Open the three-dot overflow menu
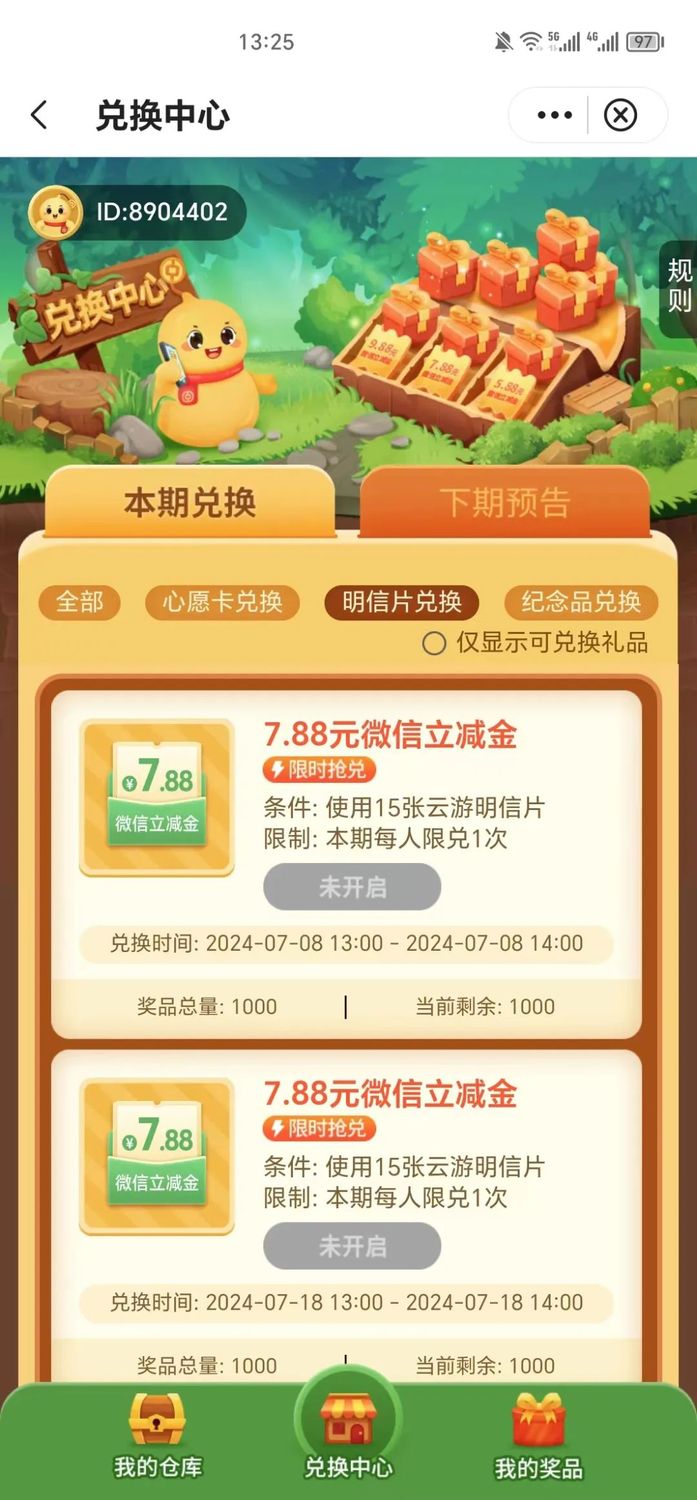 [x=554, y=115]
